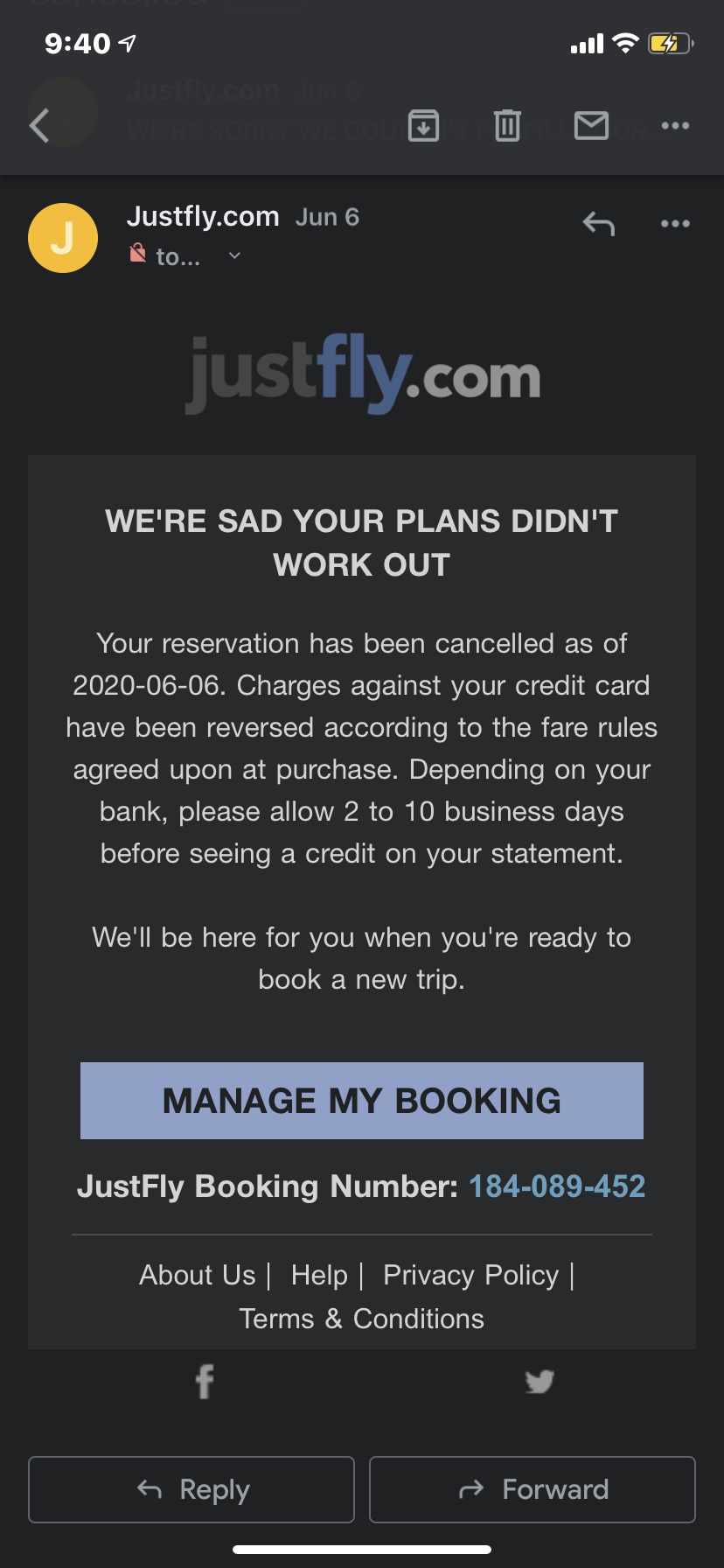Visit the JustFly Twitter page
Screen dimensions: 724x1568
click(540, 1382)
